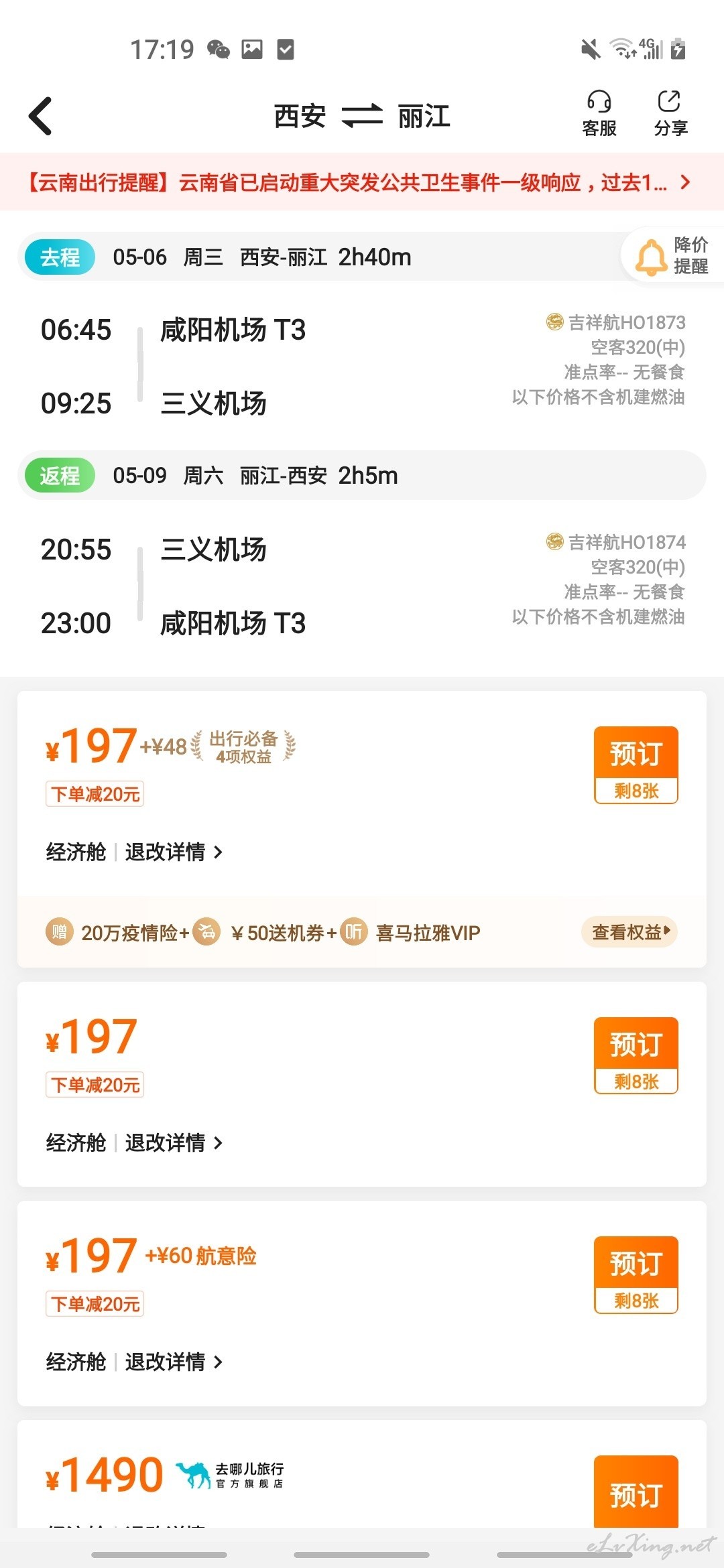Book the ¥1490 去哪儿旅行 flagship fare
Viewport: 724px width, 1568px height.
[x=636, y=1493]
